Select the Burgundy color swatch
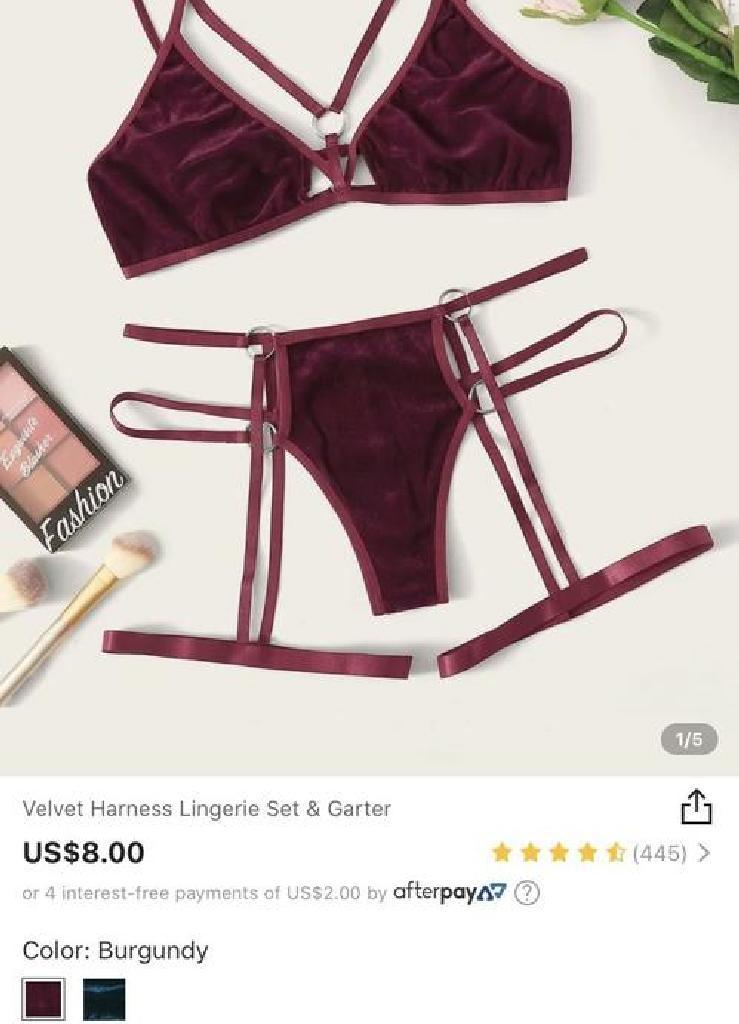Image resolution: width=739 pixels, height=1024 pixels. [x=43, y=999]
